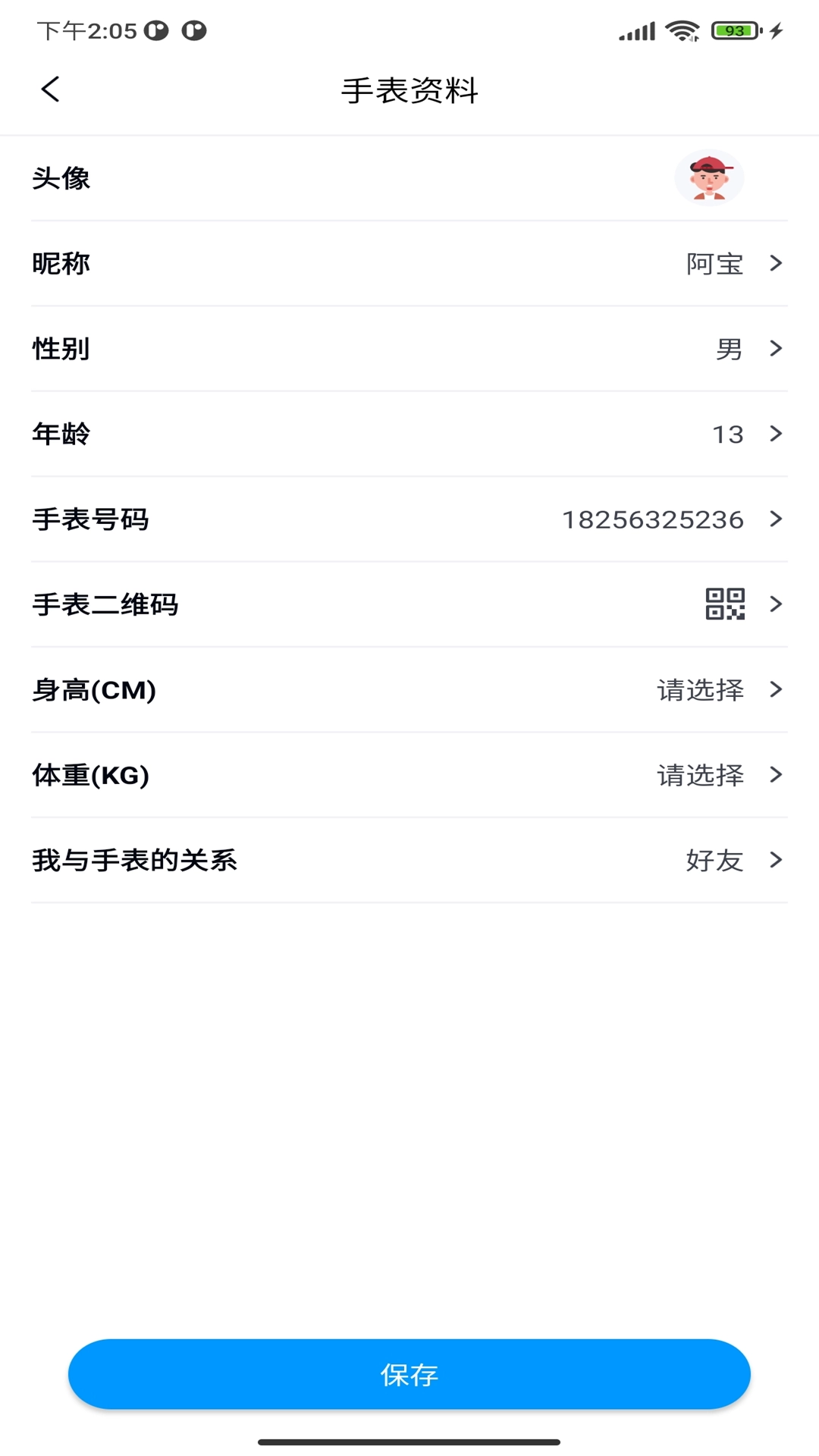
Task: Change the 年龄 age value
Action: 409,434
